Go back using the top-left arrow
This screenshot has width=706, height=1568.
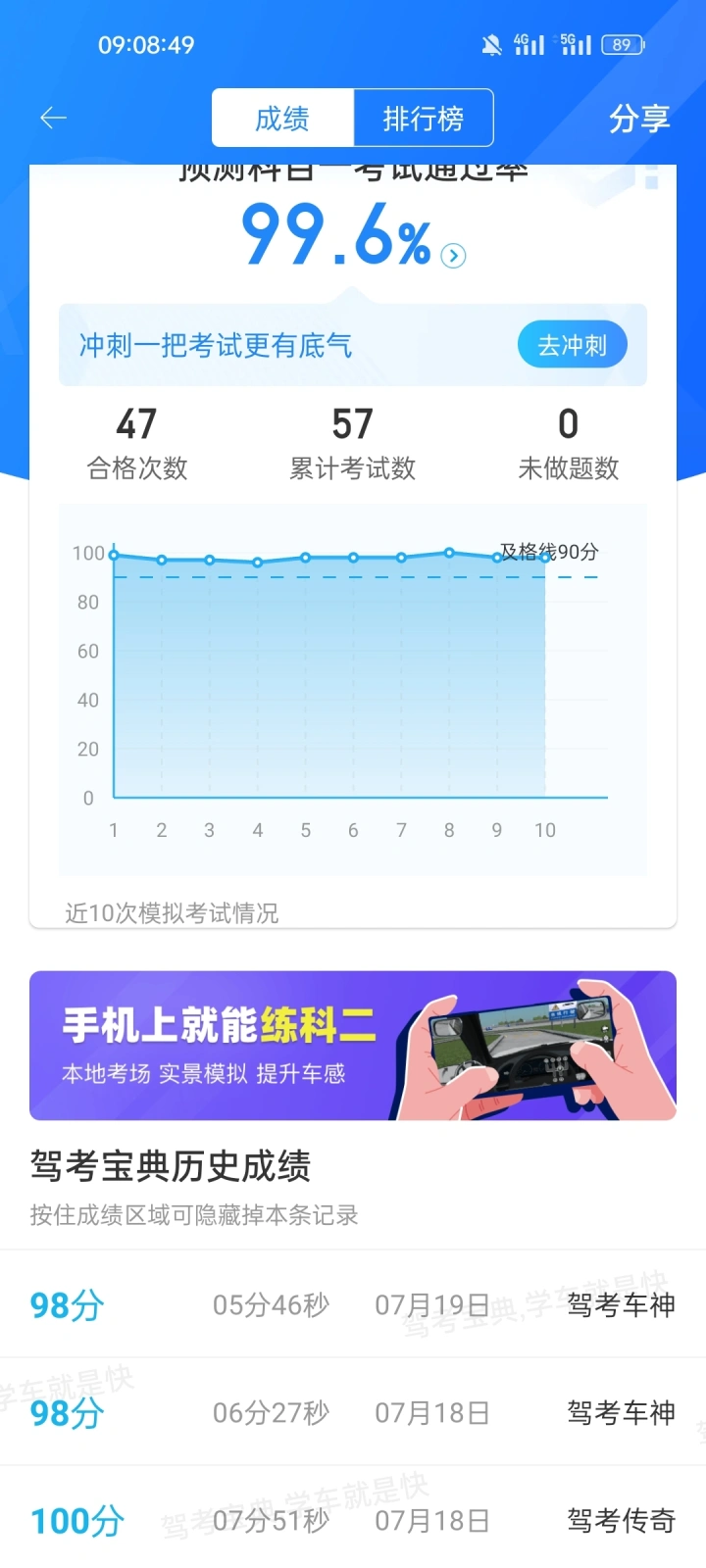[x=53, y=119]
